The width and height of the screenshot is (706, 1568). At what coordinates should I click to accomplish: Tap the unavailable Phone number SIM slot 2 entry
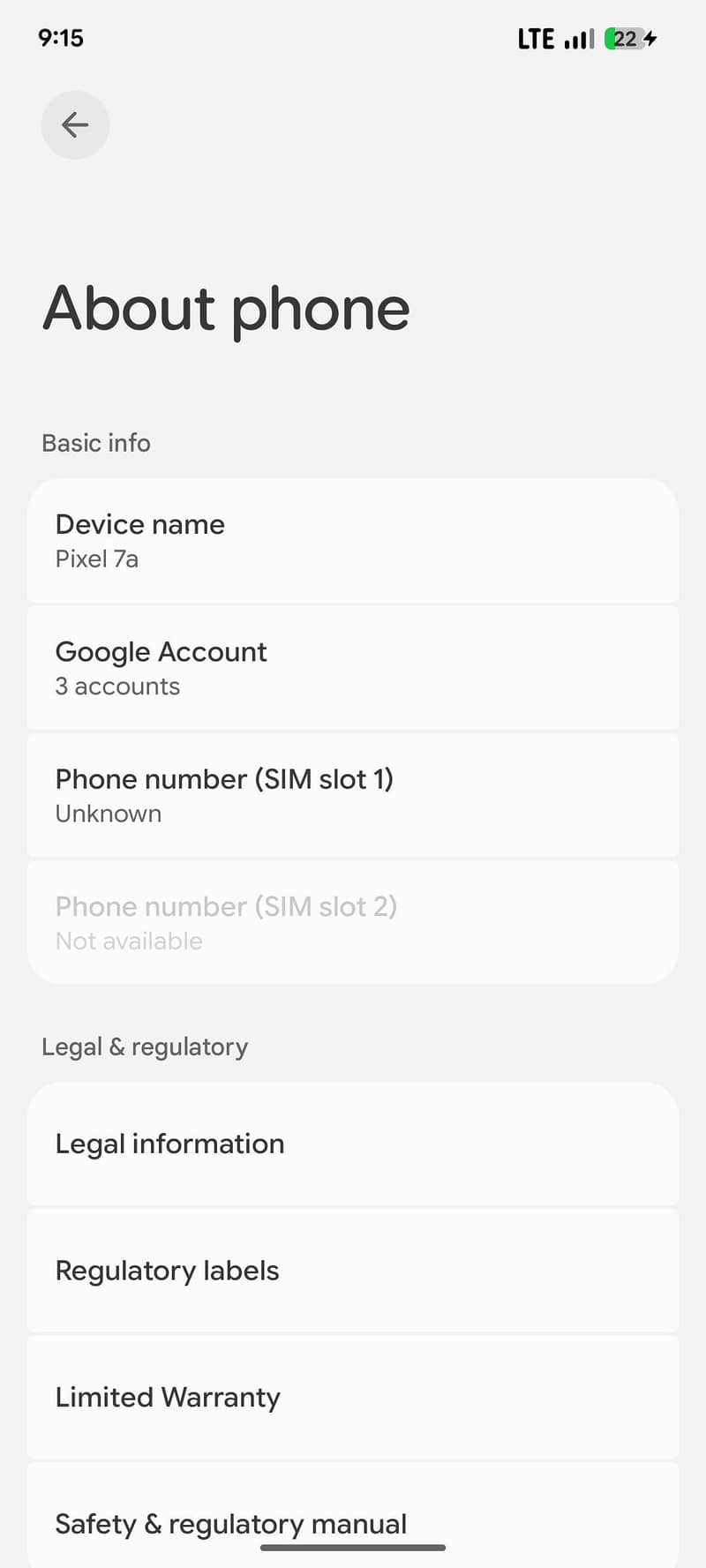tap(353, 921)
